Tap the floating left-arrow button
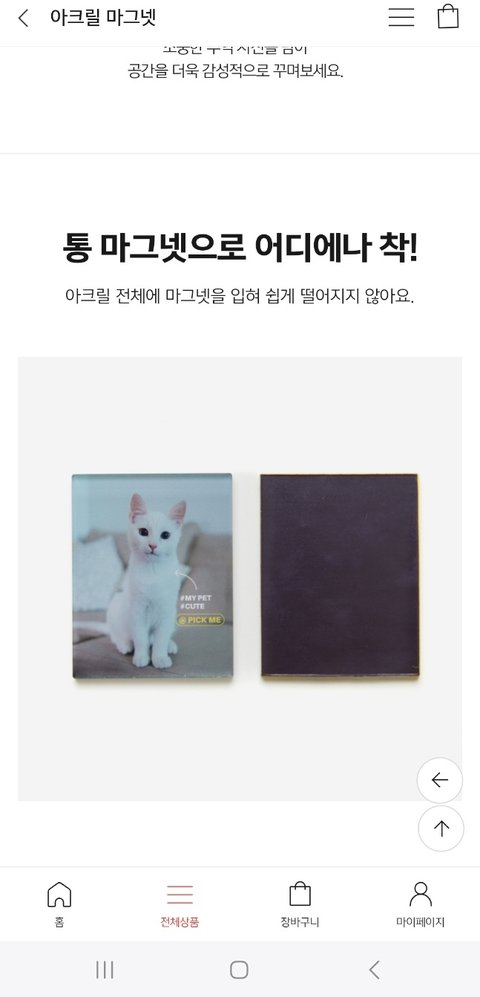Image resolution: width=480 pixels, height=997 pixels. coord(440,780)
